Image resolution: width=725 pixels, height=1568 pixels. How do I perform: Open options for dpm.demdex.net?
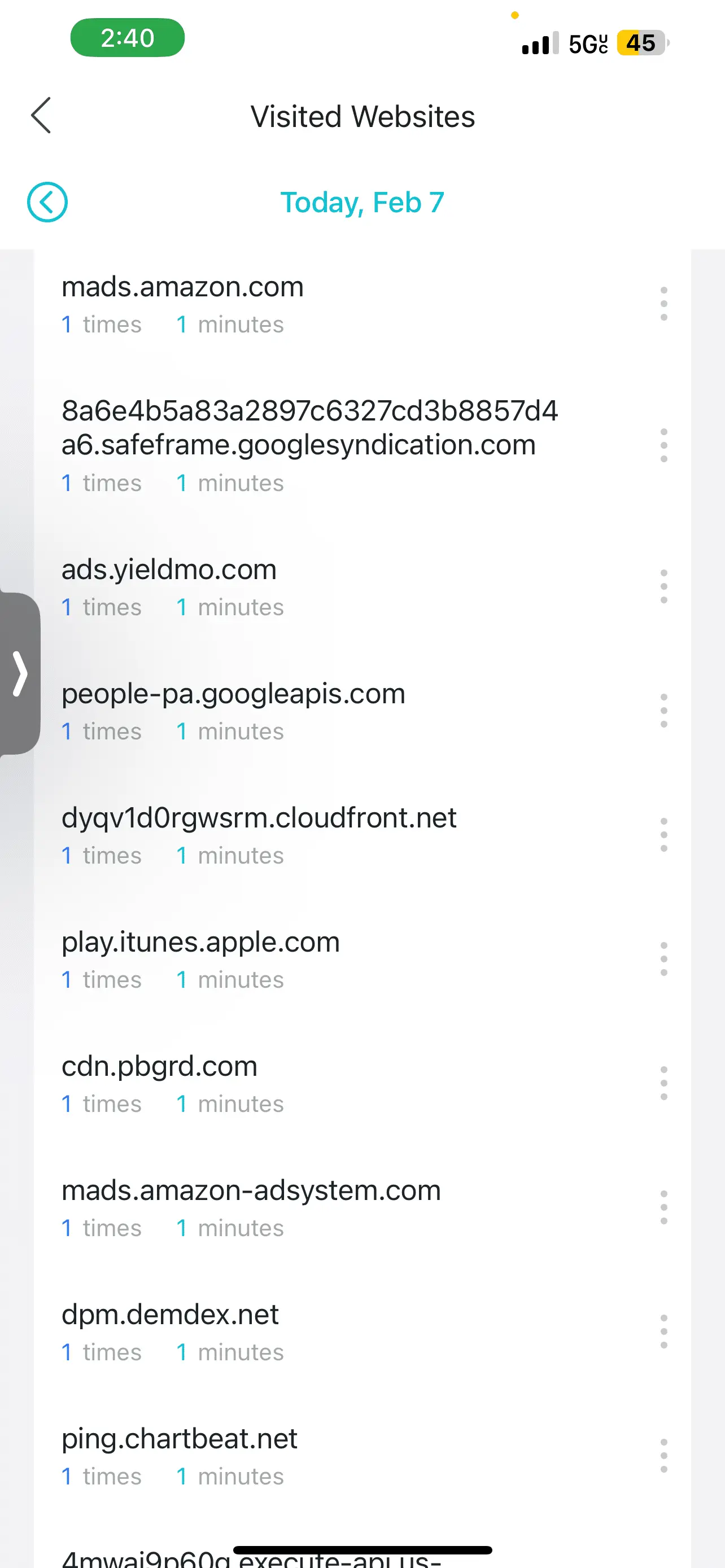click(x=663, y=1332)
